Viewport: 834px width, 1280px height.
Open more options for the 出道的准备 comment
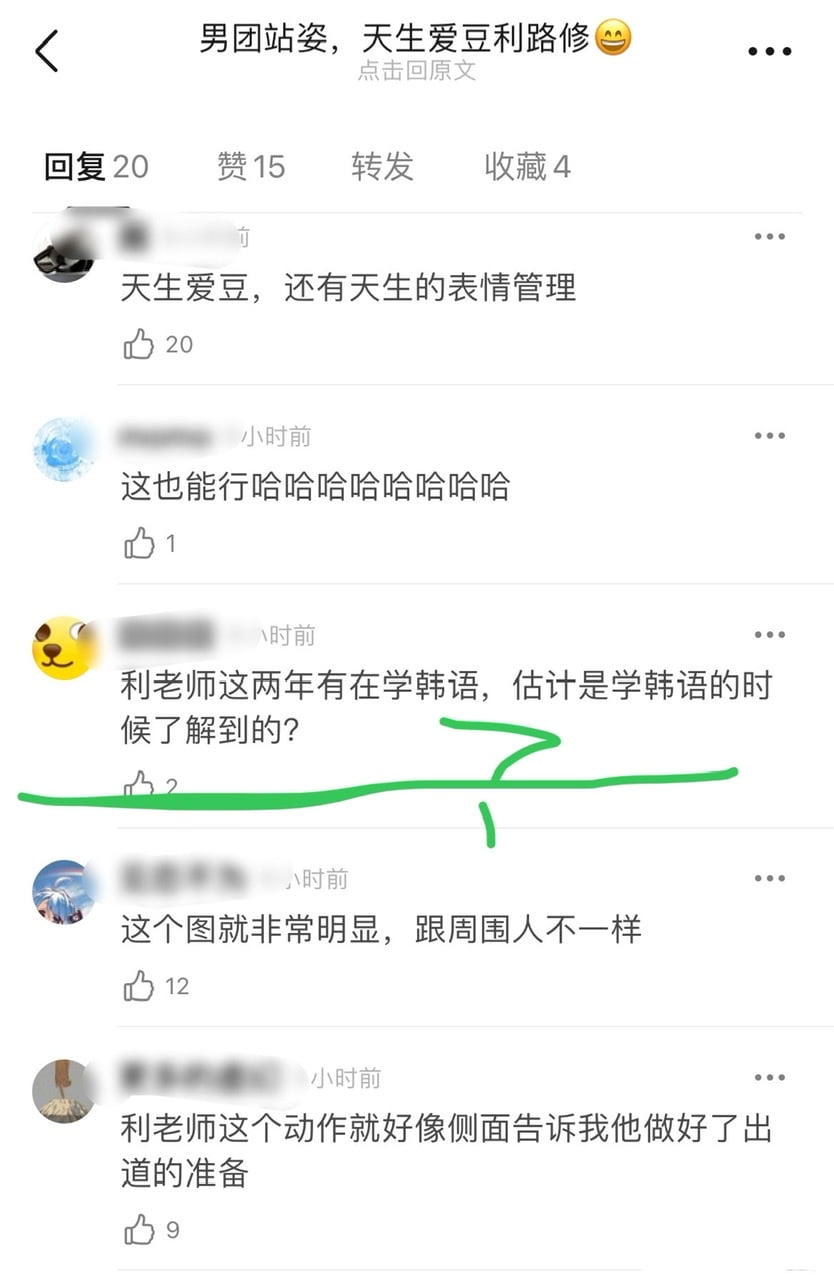769,1078
